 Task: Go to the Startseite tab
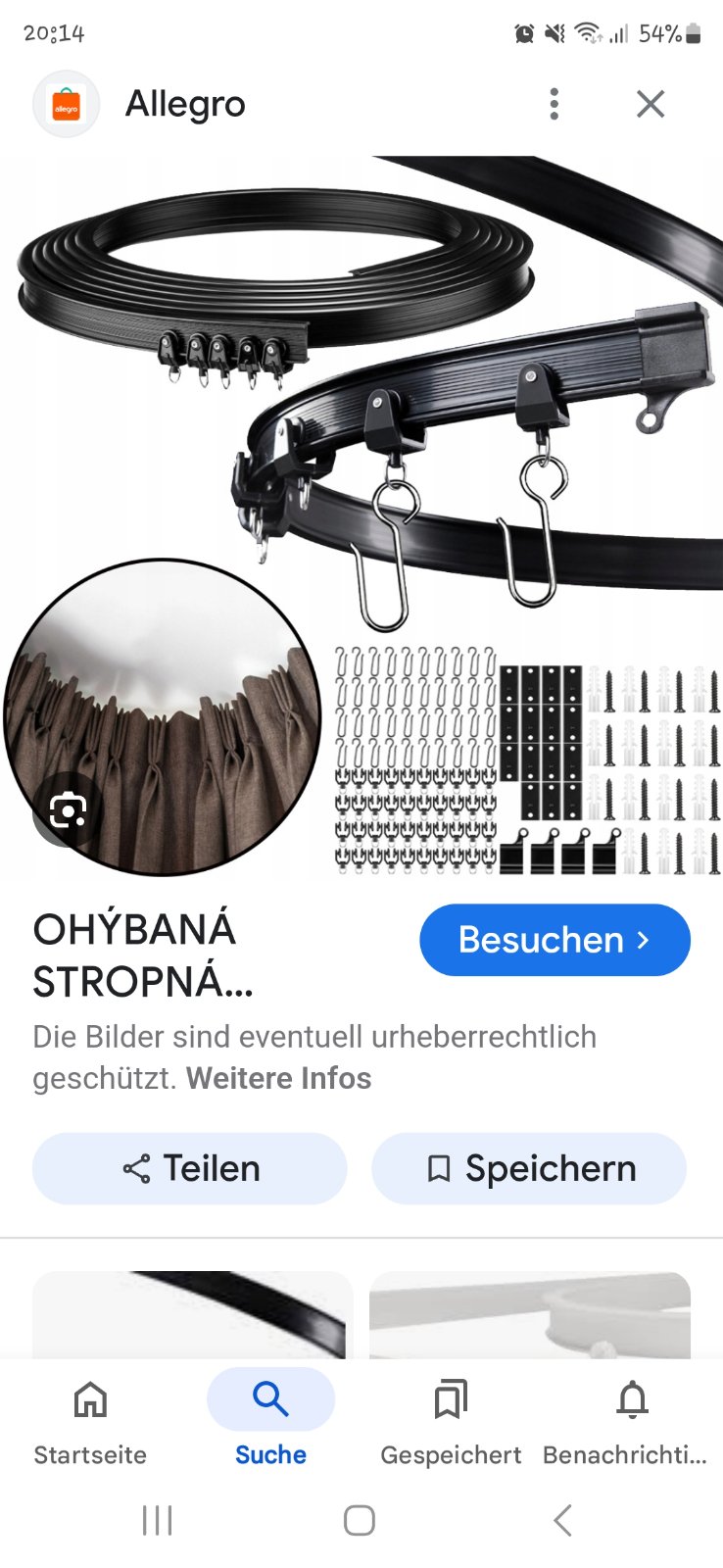pyautogui.click(x=90, y=1419)
